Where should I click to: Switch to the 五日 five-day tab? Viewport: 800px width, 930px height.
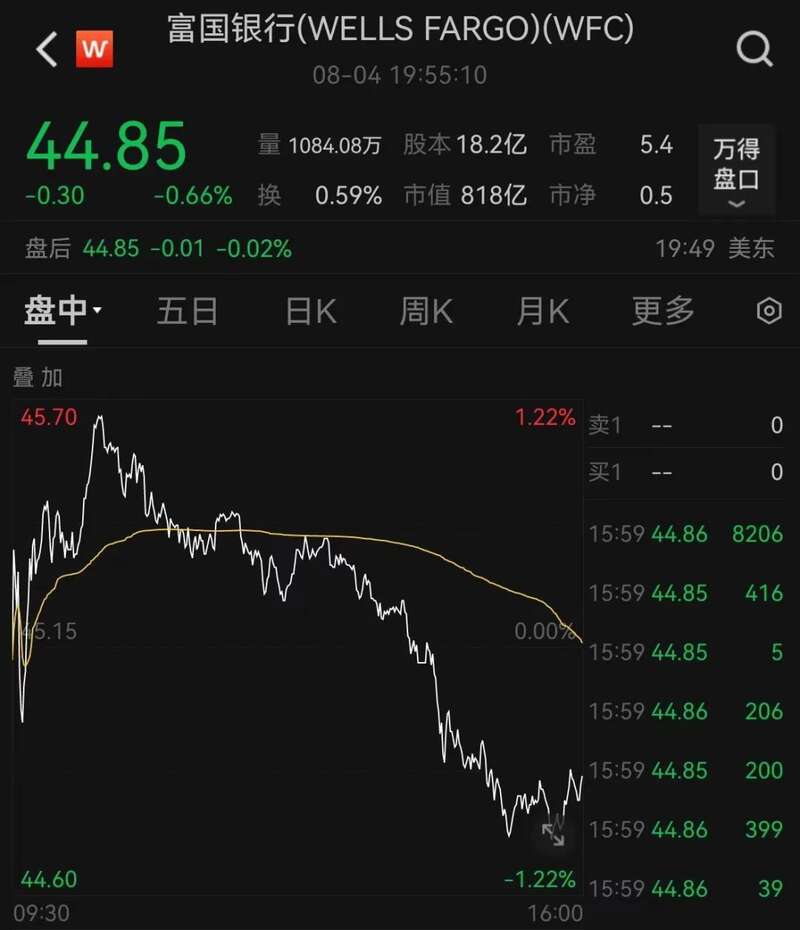[187, 311]
